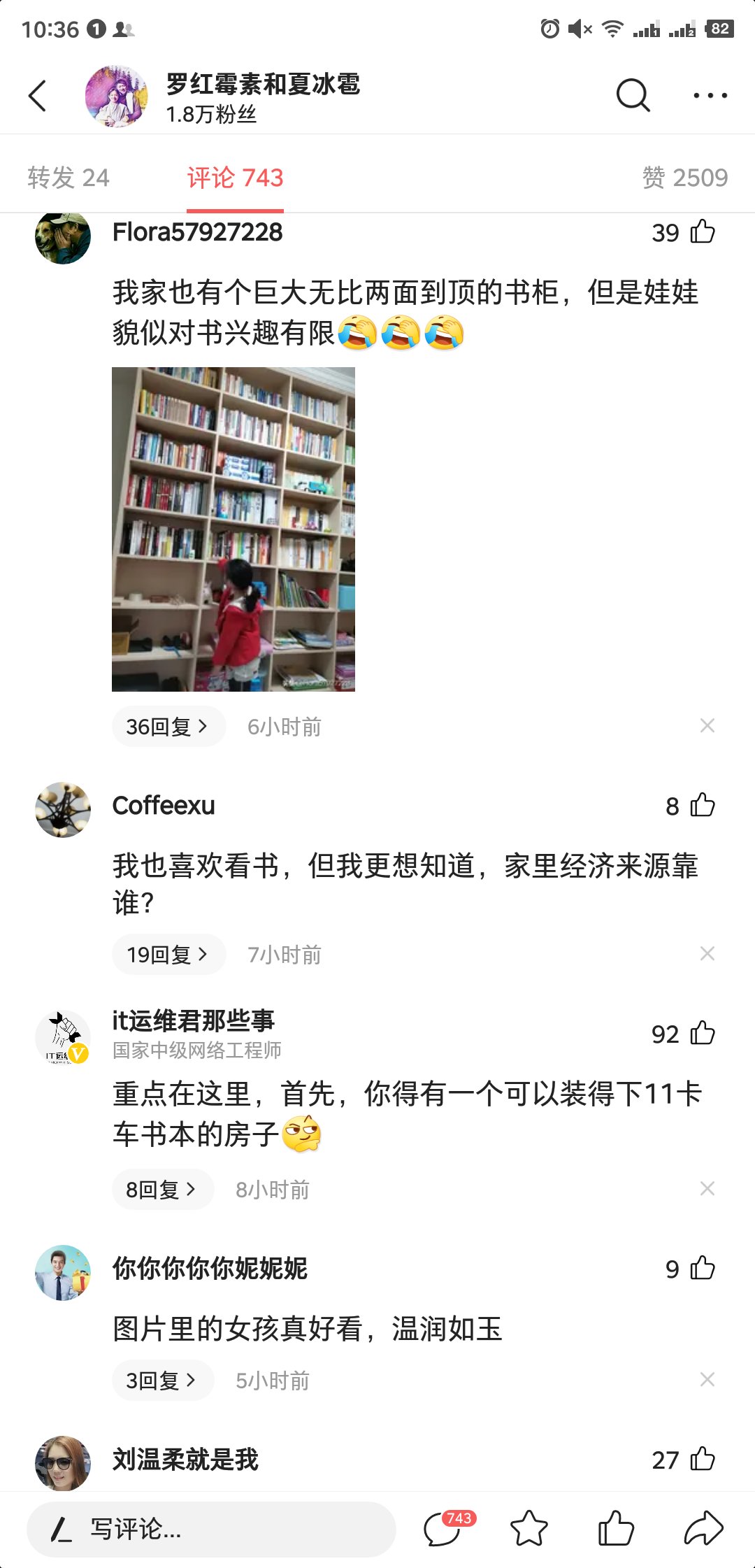The height and width of the screenshot is (1568, 755).
Task: Like Coffeexu's comment
Action: 703,806
